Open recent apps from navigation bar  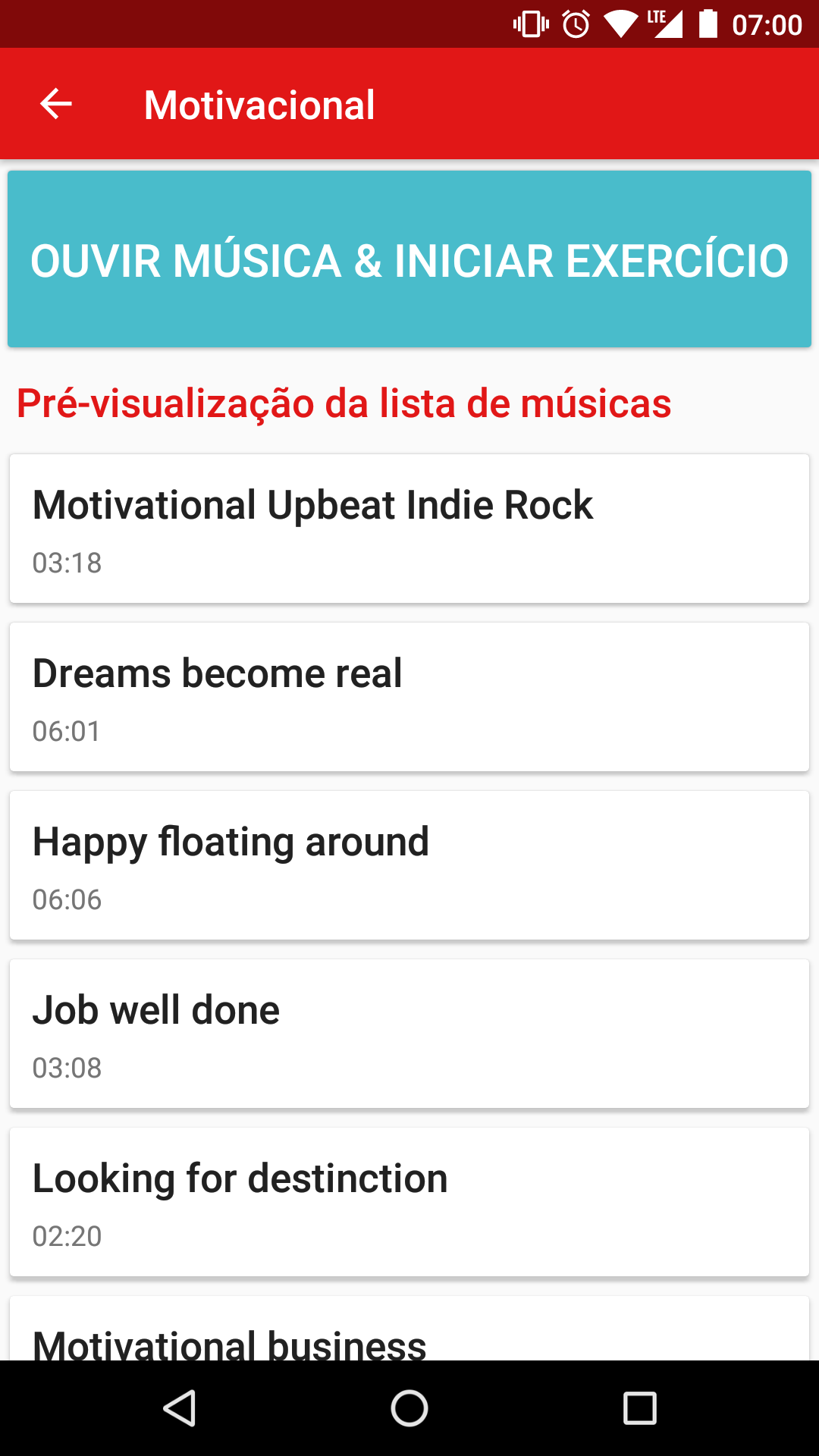tap(639, 1409)
